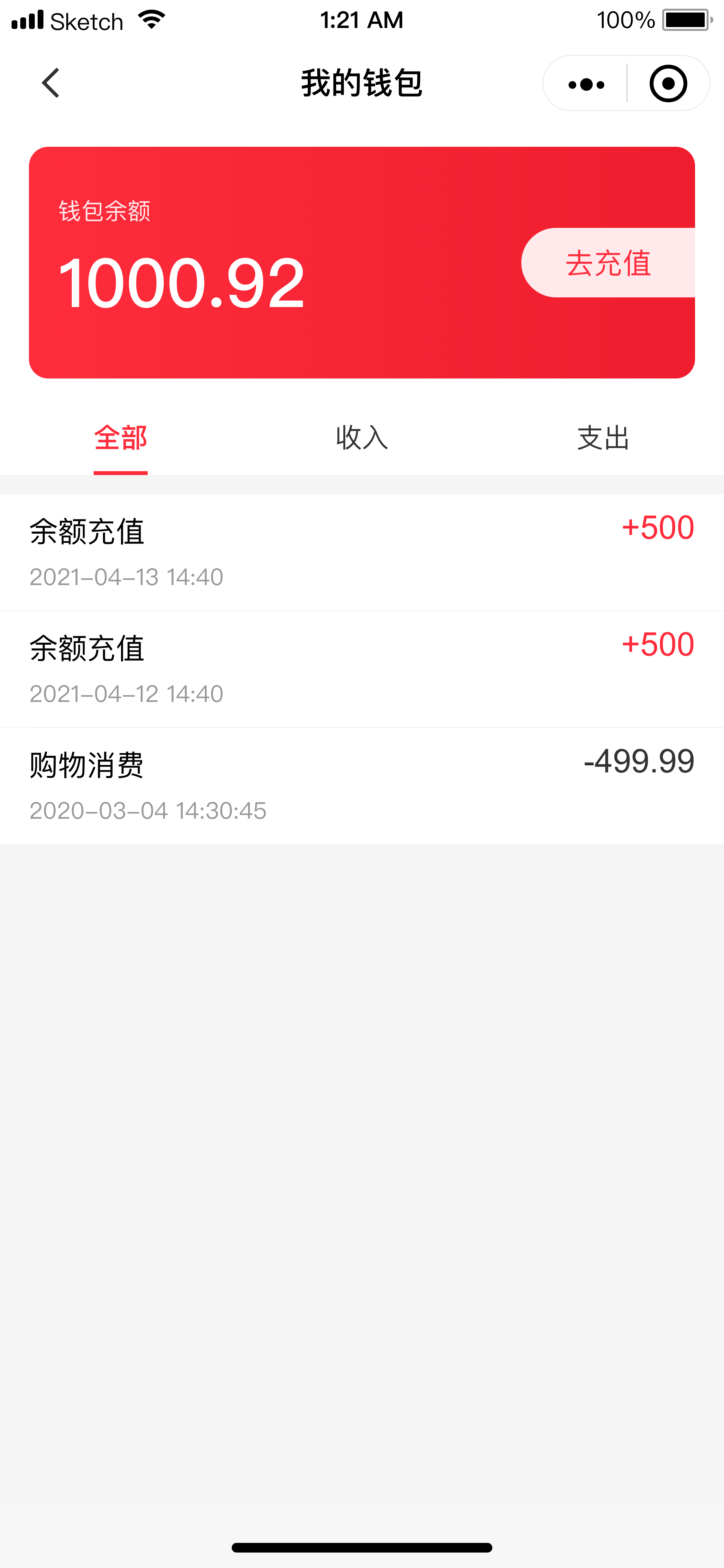Go back from 我的钱包 page
Screen dimensions: 724x1568
(51, 83)
